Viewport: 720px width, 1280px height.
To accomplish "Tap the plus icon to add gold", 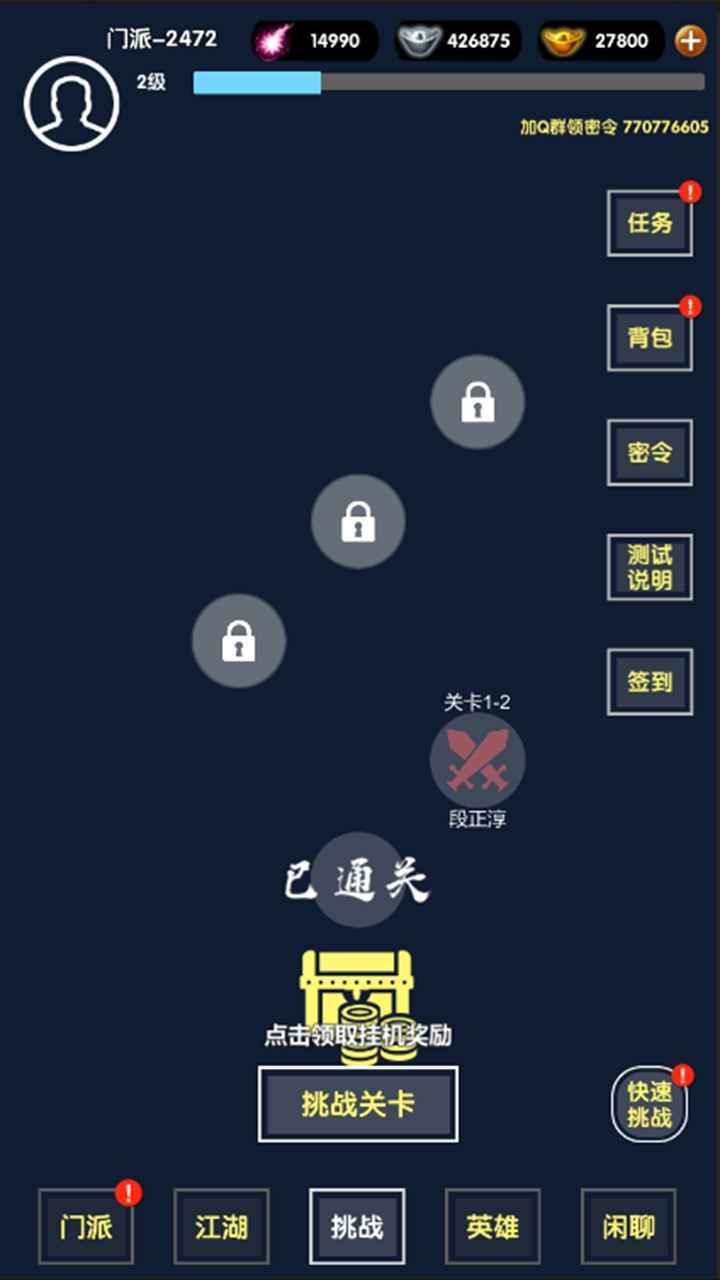I will (690, 41).
